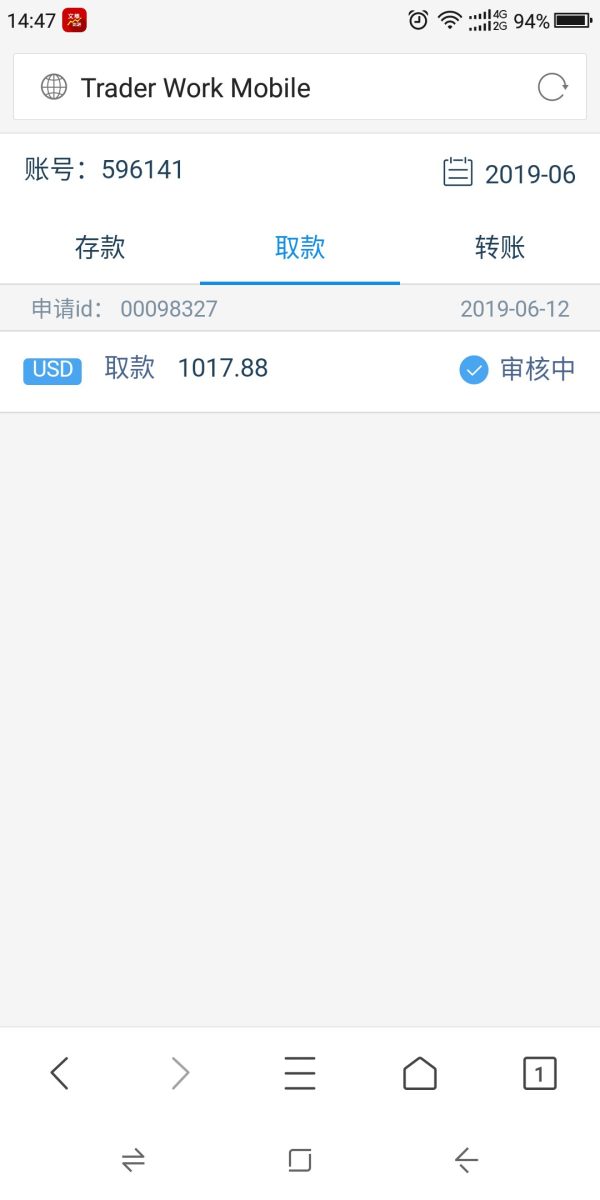This screenshot has height=1200, width=600.
Task: Open the browser menu
Action: 300,1073
